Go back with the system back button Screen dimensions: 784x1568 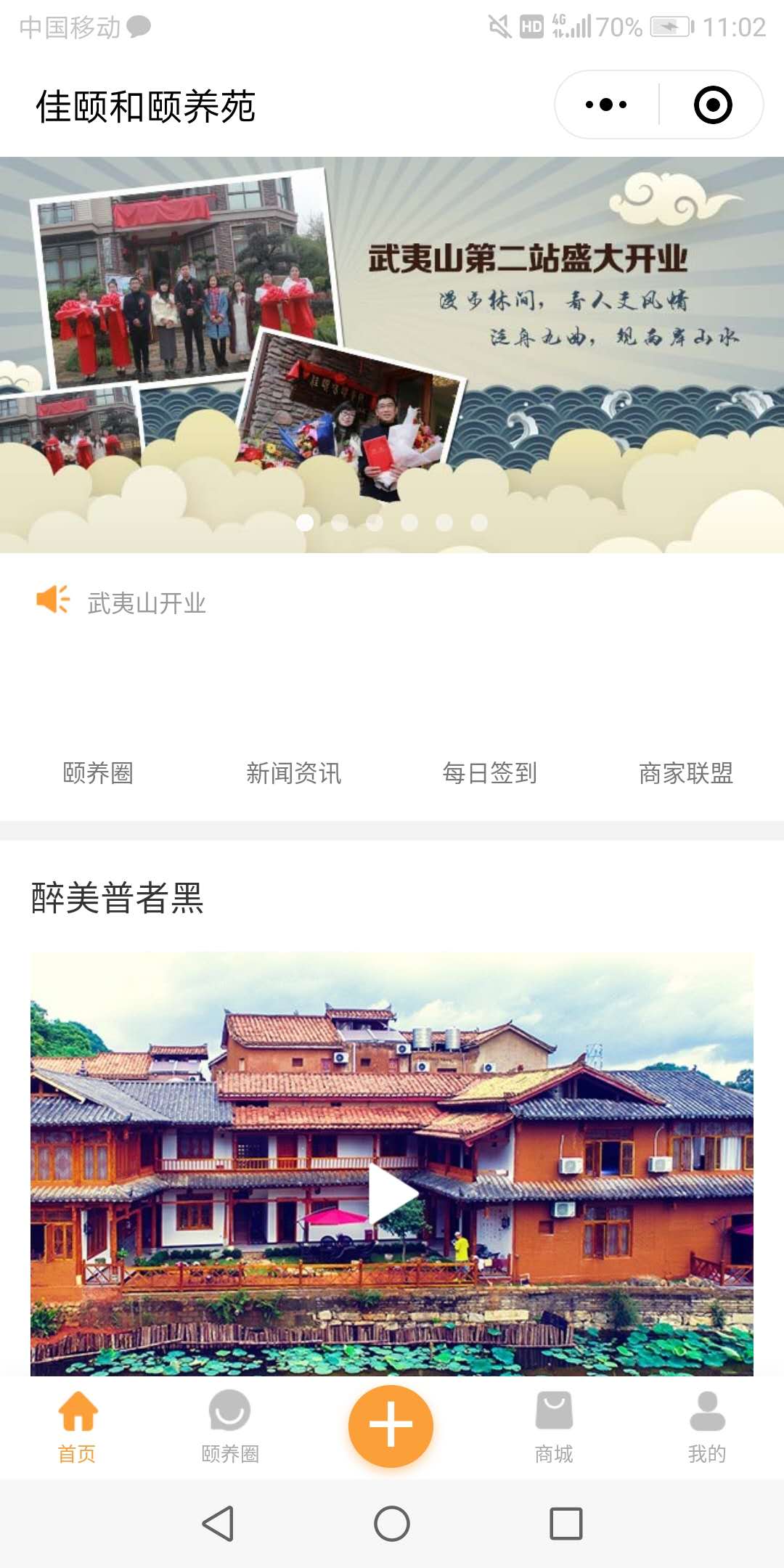pyautogui.click(x=218, y=1523)
